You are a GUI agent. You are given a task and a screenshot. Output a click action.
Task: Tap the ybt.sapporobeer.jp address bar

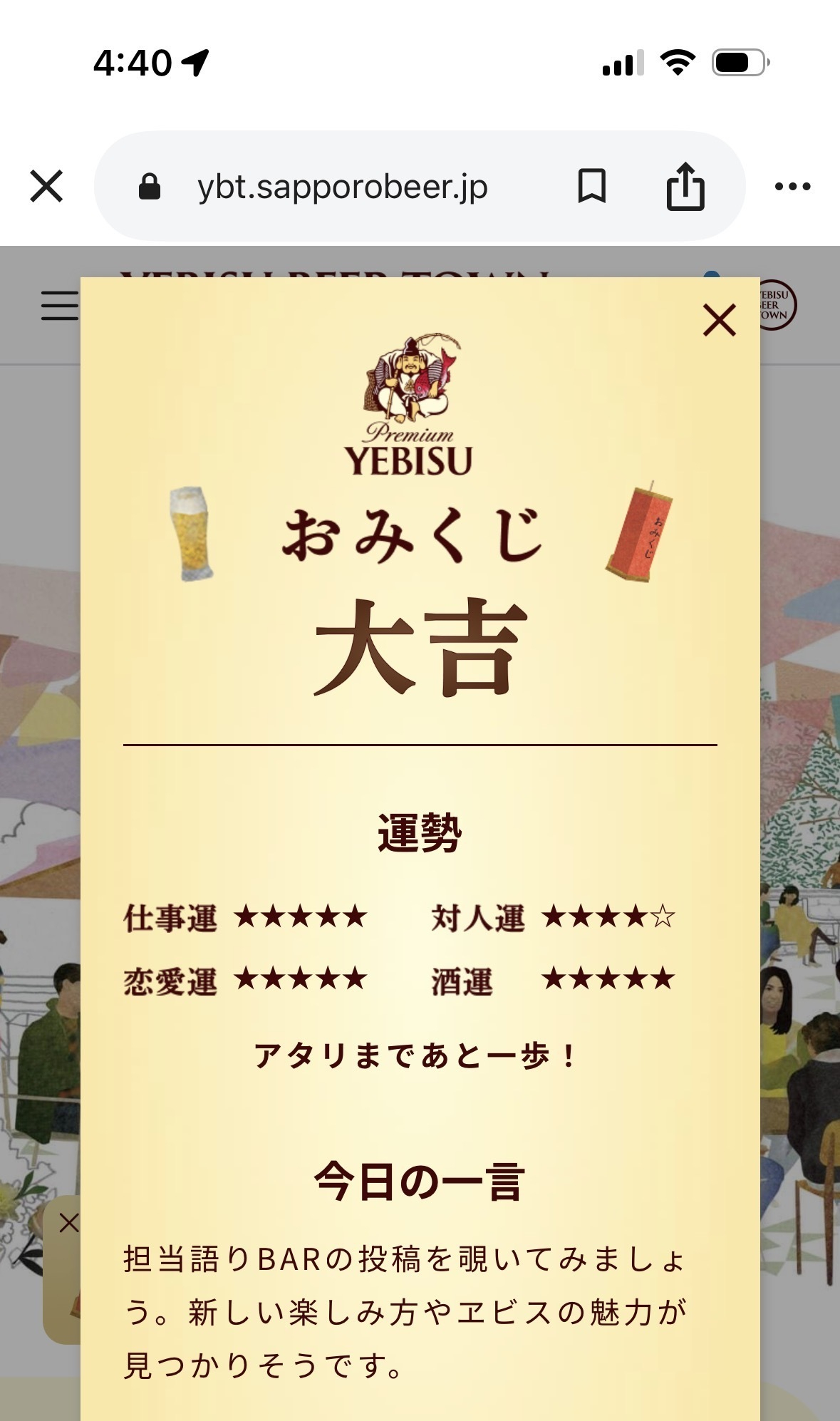point(342,187)
